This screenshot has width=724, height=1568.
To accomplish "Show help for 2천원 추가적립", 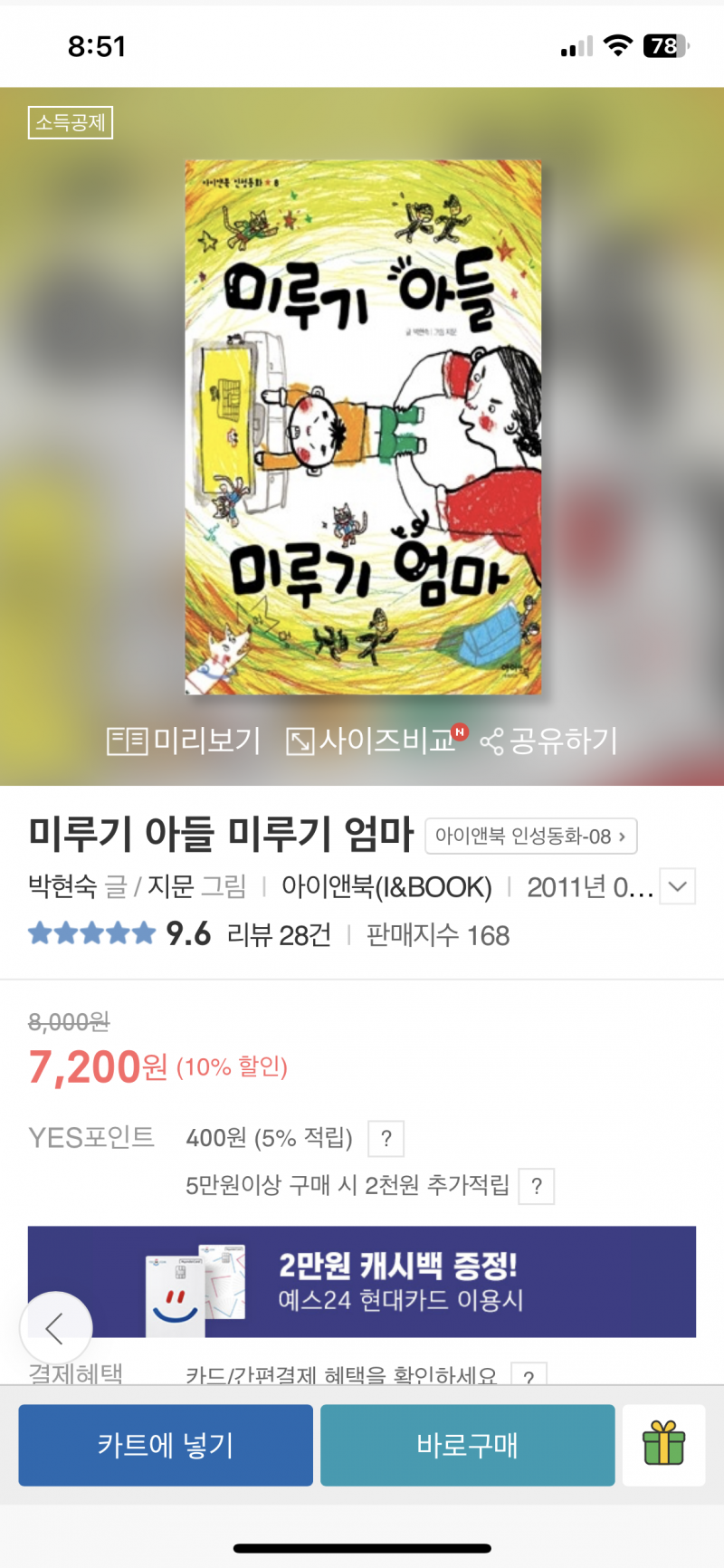I will pyautogui.click(x=536, y=1186).
